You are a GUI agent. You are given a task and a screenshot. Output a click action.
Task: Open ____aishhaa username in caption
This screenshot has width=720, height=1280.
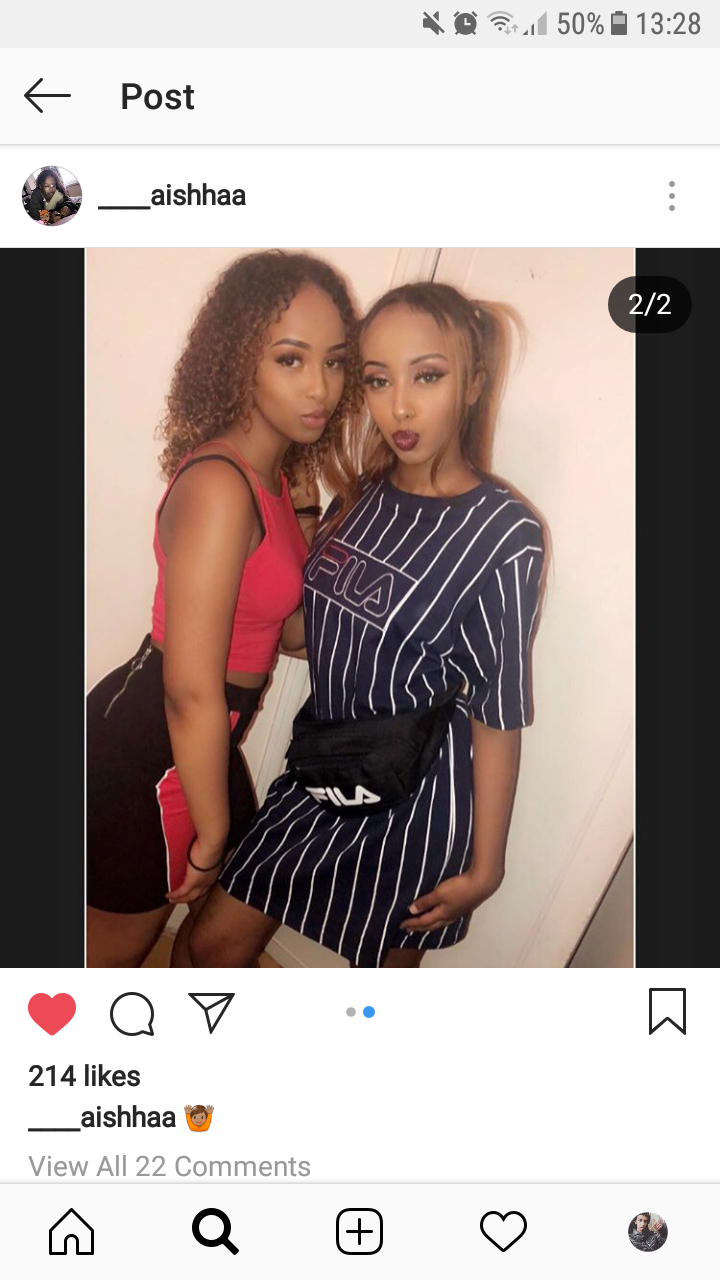[x=102, y=1117]
